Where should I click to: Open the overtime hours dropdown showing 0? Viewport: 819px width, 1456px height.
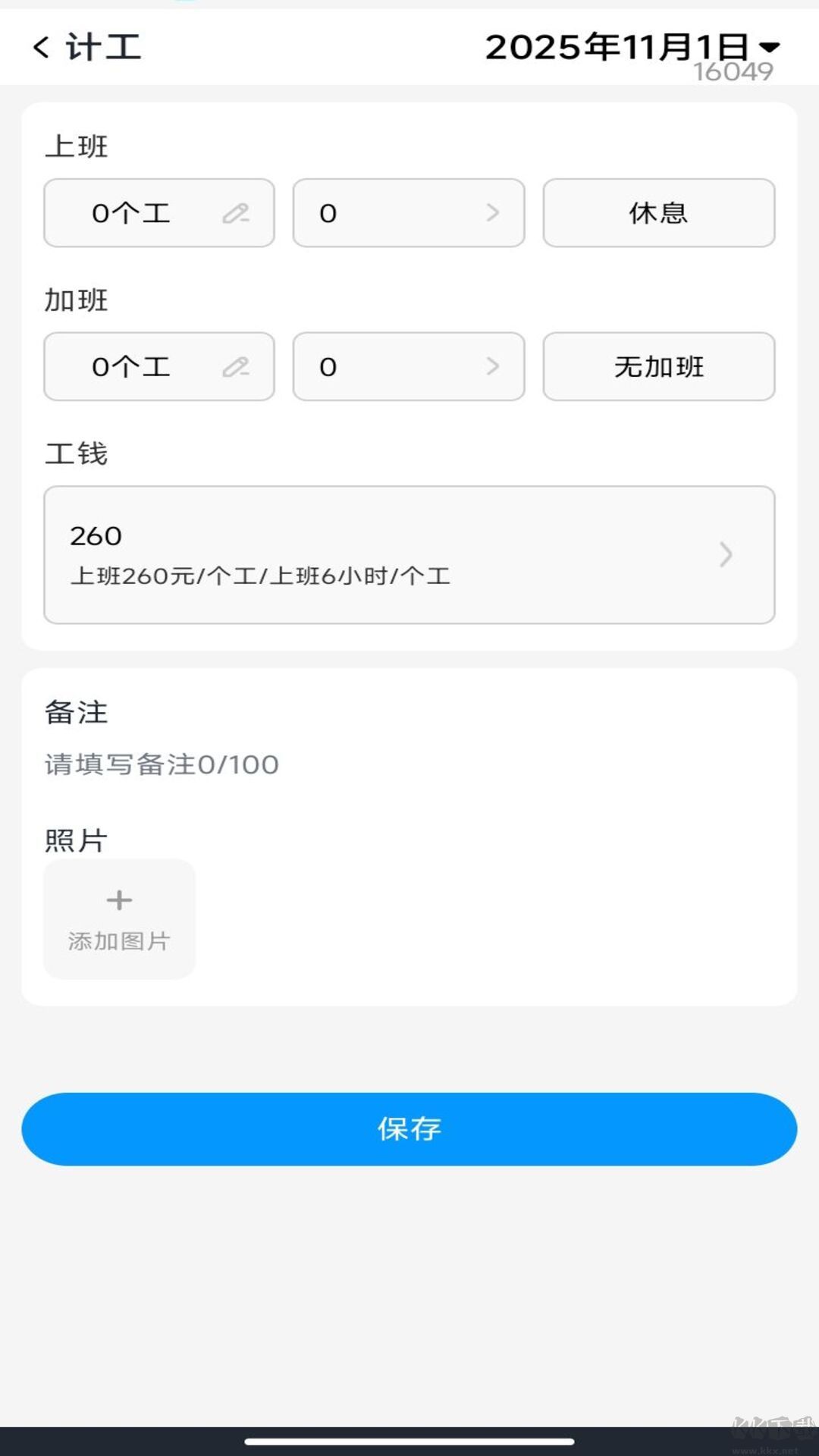click(x=408, y=367)
